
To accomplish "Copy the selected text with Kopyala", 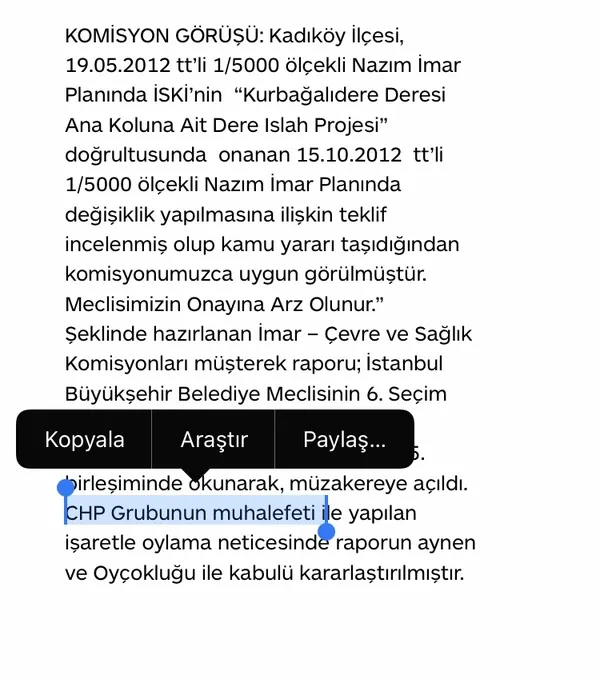I will click(x=85, y=440).
